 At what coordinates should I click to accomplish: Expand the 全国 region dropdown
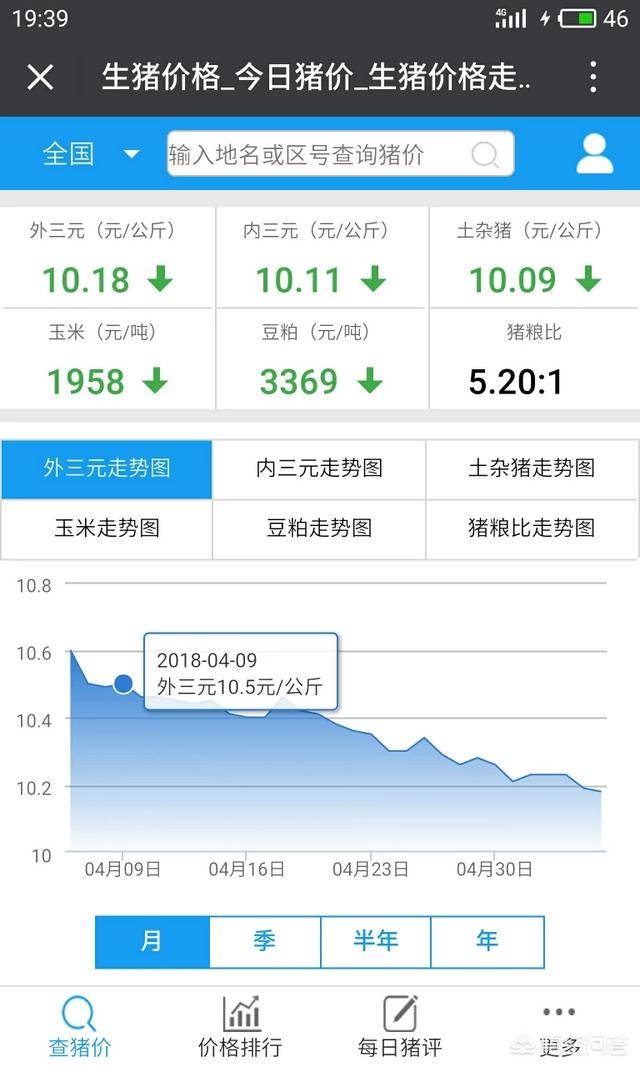(90, 154)
